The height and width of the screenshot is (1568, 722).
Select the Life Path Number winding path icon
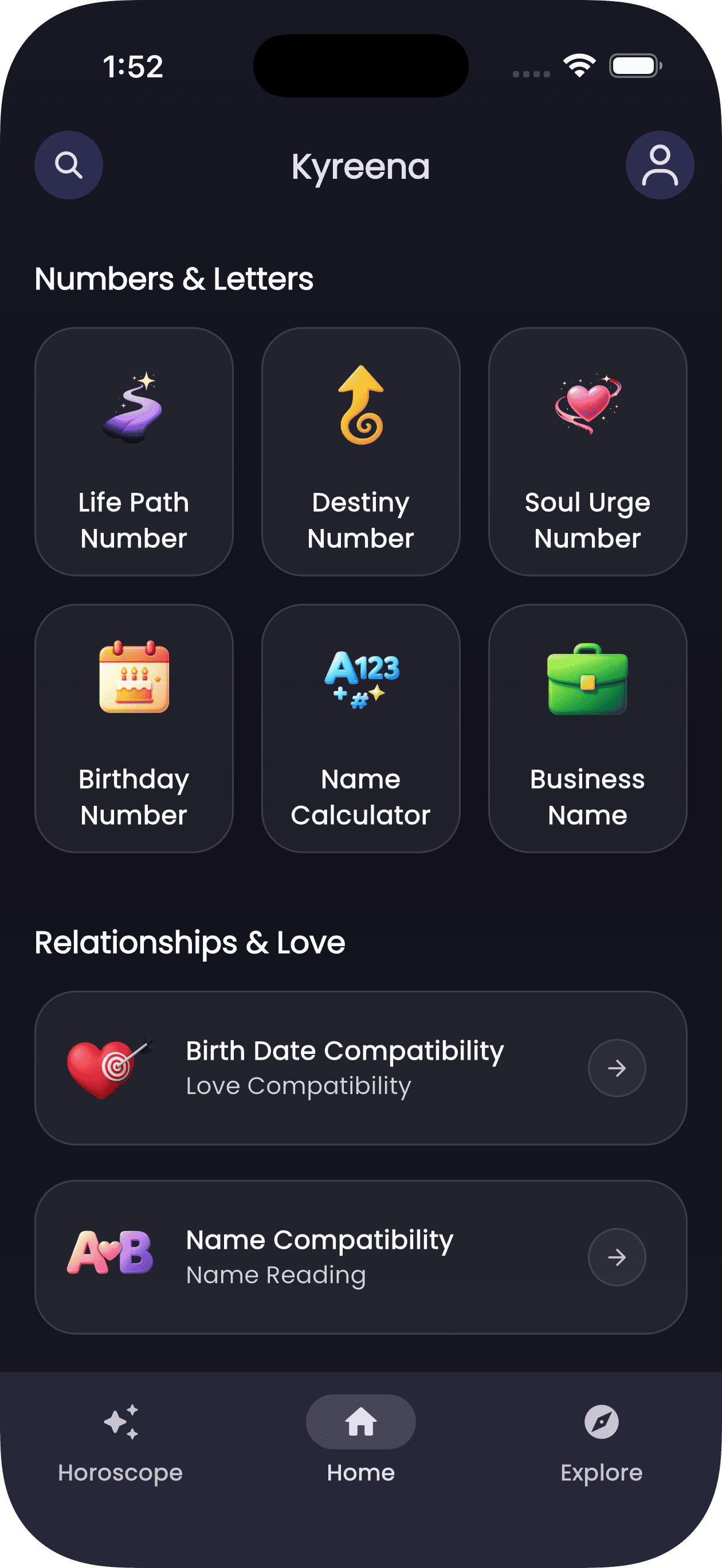(134, 406)
